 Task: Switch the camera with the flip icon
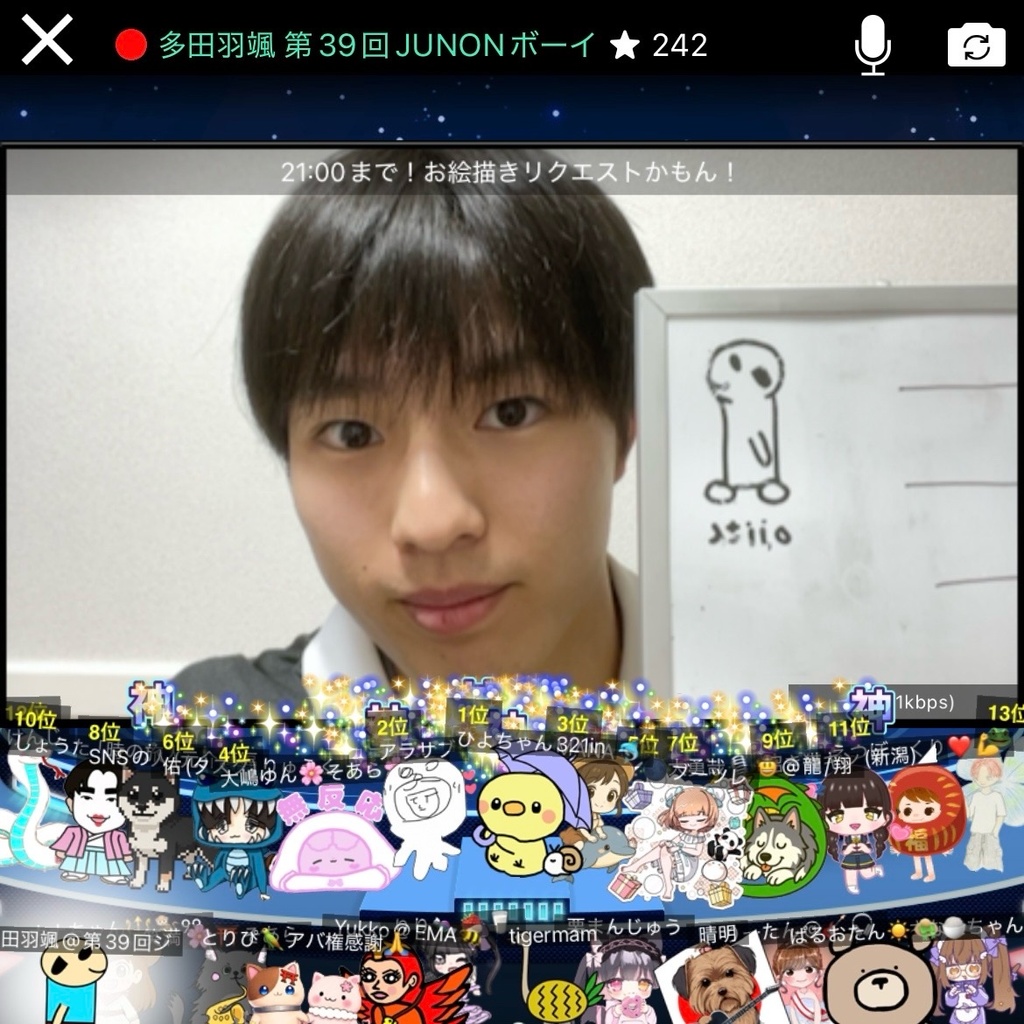(x=976, y=45)
